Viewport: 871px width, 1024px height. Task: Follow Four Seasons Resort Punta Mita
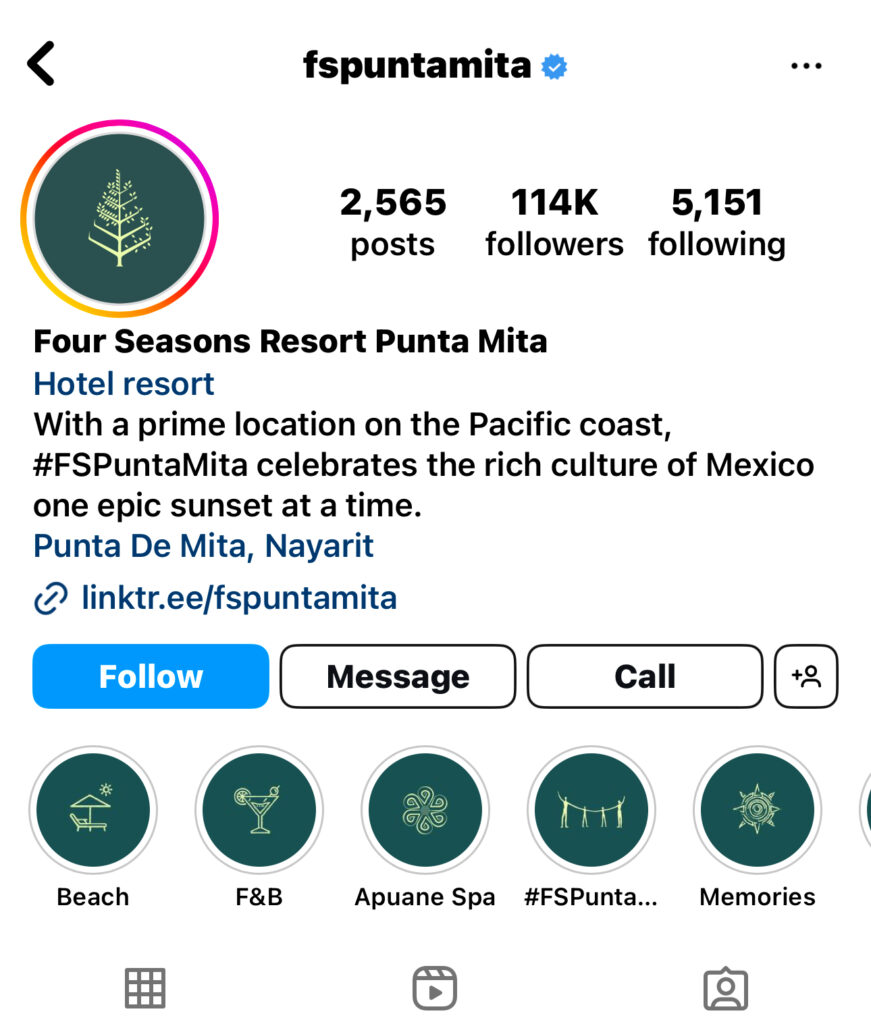coord(151,677)
